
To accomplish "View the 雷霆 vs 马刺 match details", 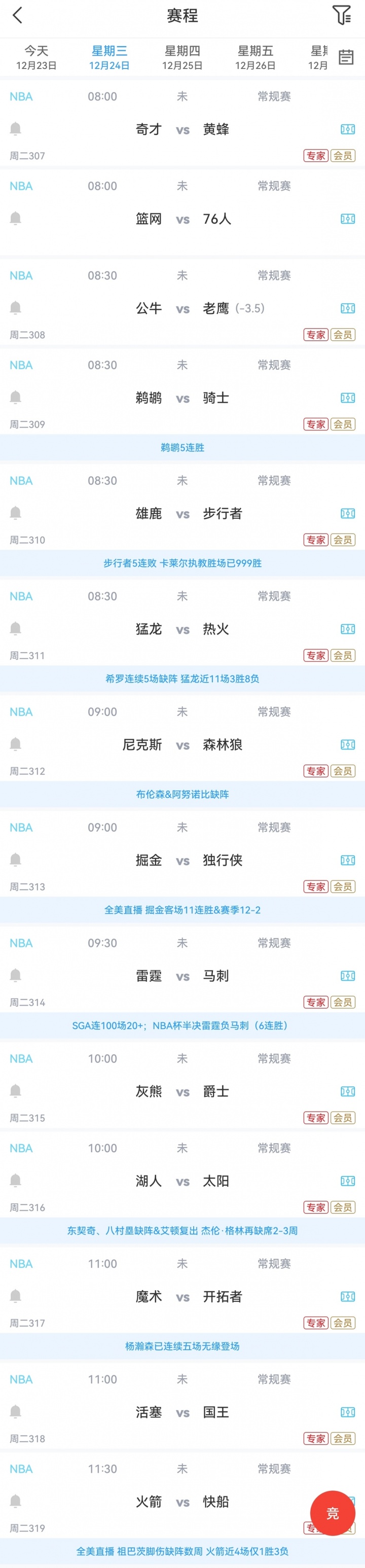I will 182,976.
